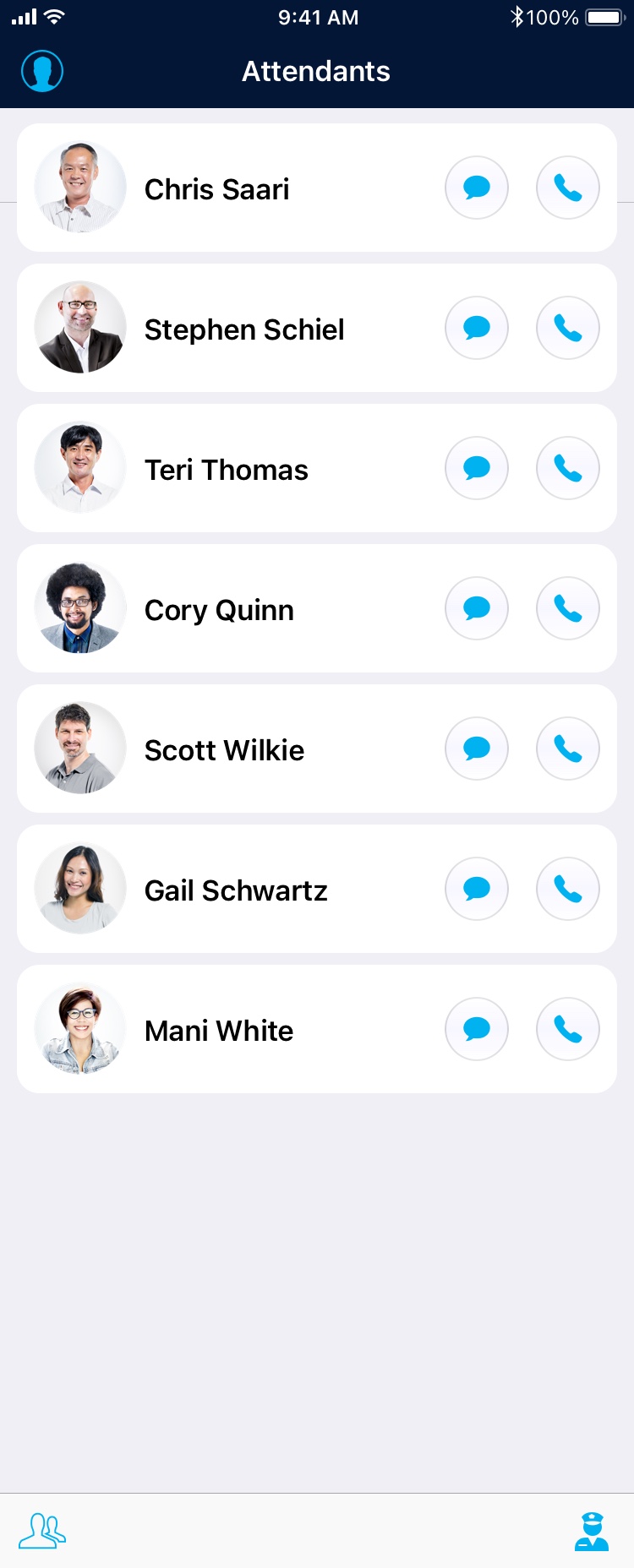
Task: Call Cory Quinn
Action: (x=568, y=608)
